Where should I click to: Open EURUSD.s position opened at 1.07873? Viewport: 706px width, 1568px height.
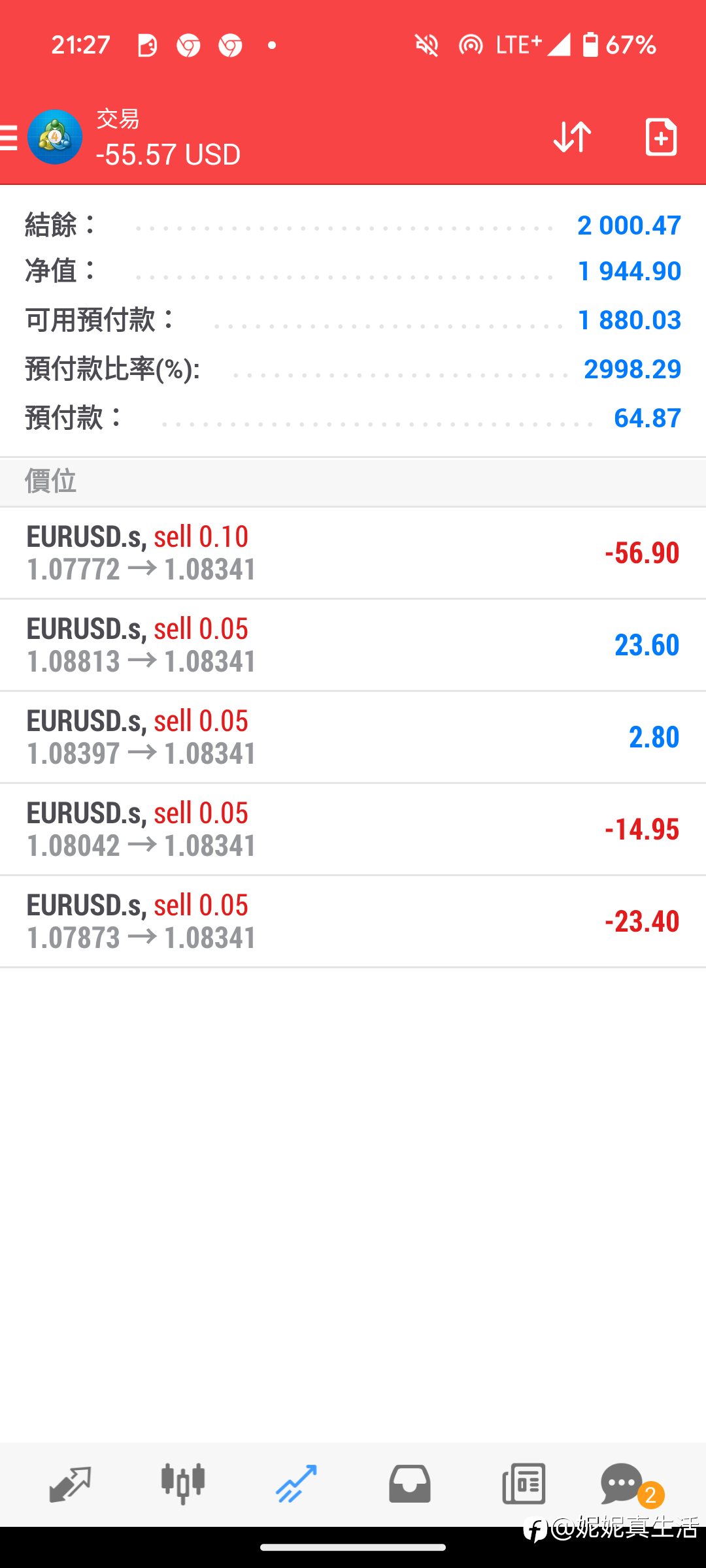353,921
